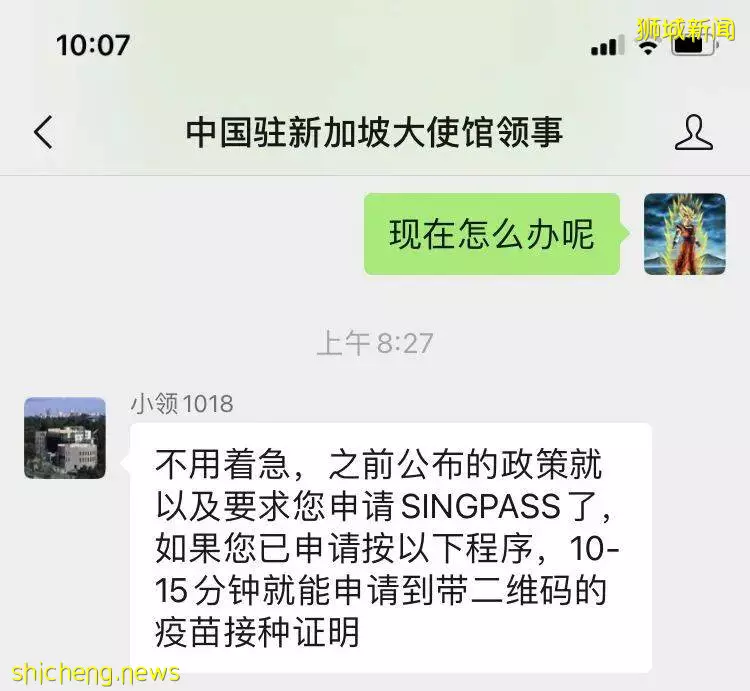750x691 pixels.
Task: Open my own Goku avatar profile
Action: coord(684,234)
